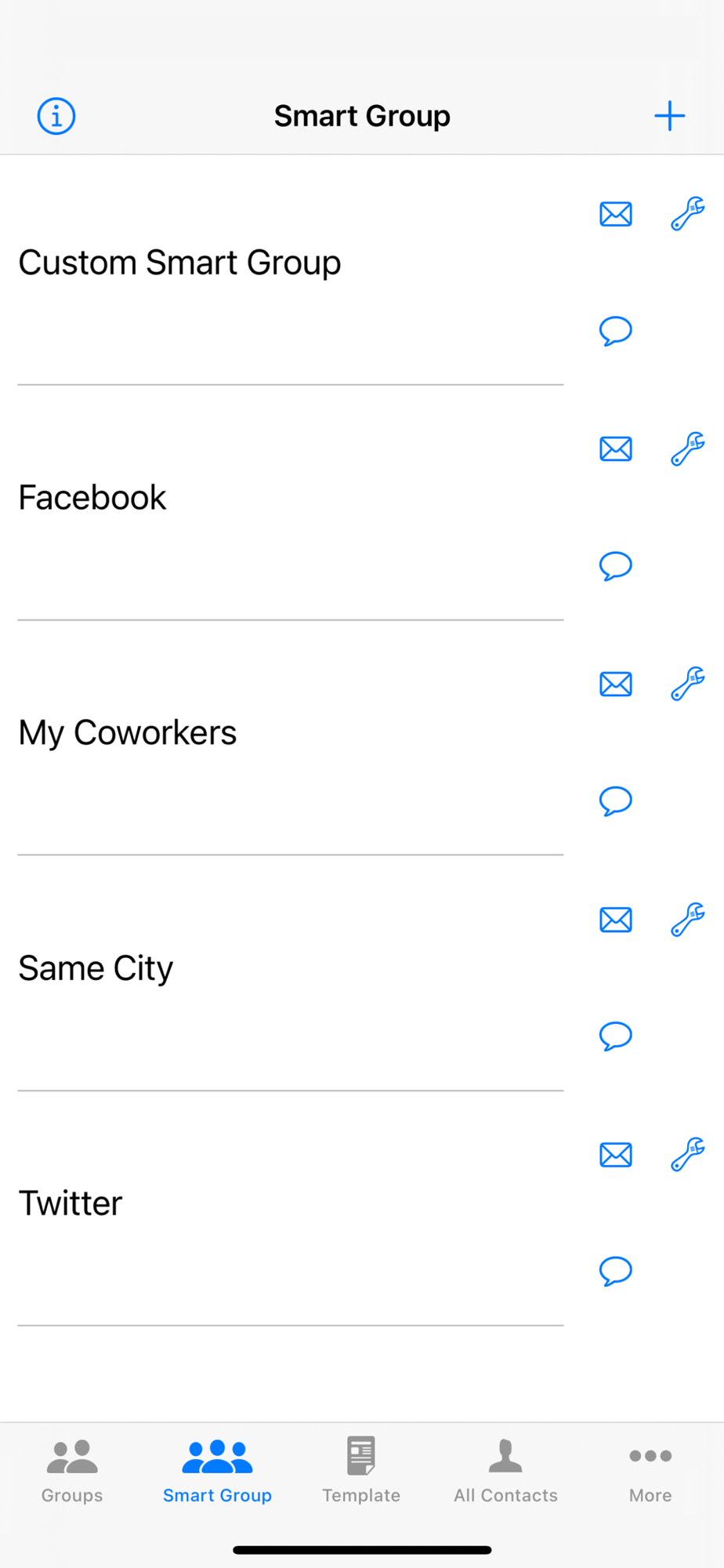Message the My Coworkers group
This screenshot has height=1568, width=724.
coord(616,801)
